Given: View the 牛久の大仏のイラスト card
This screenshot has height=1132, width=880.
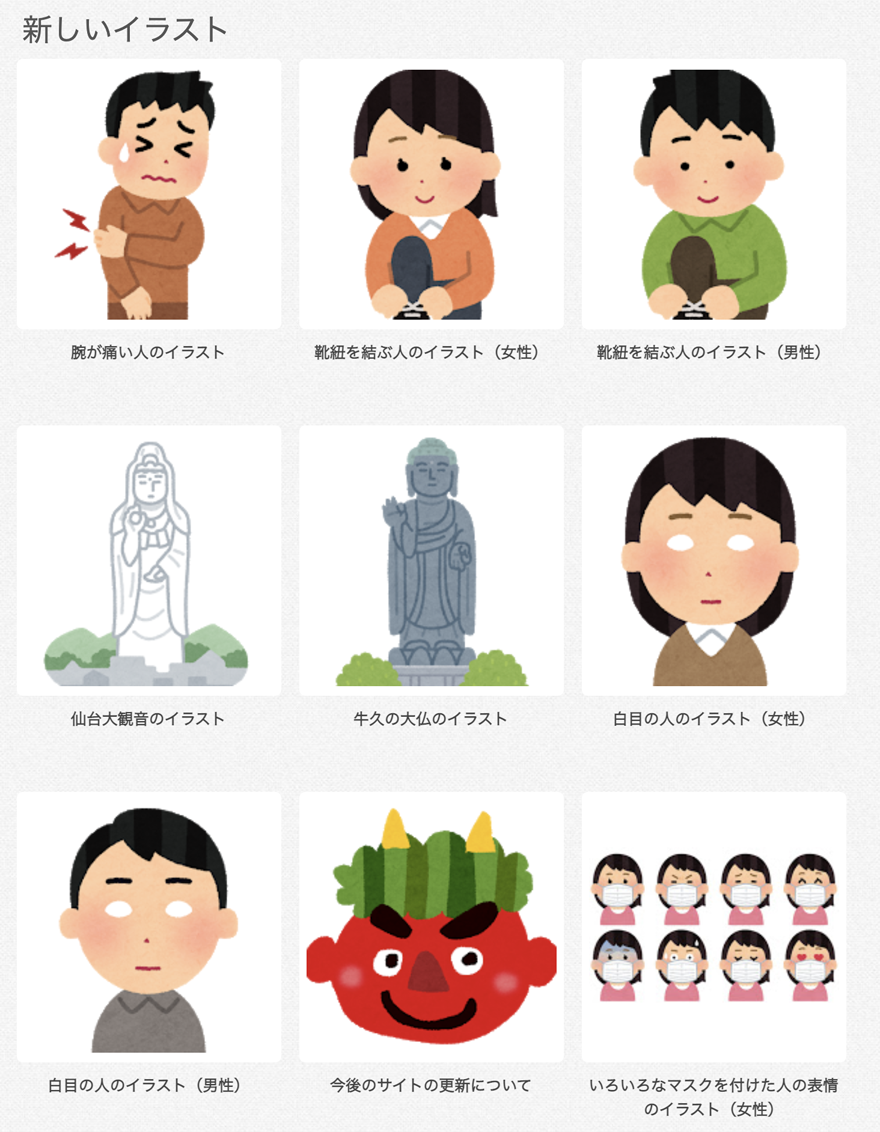Looking at the screenshot, I should (431, 561).
